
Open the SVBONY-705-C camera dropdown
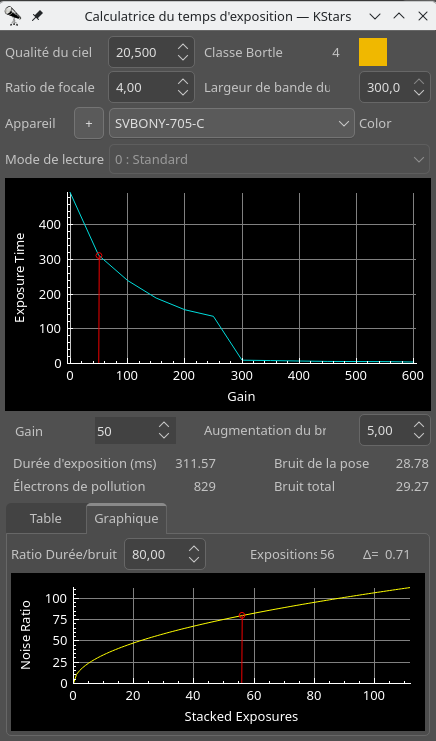coord(231,123)
